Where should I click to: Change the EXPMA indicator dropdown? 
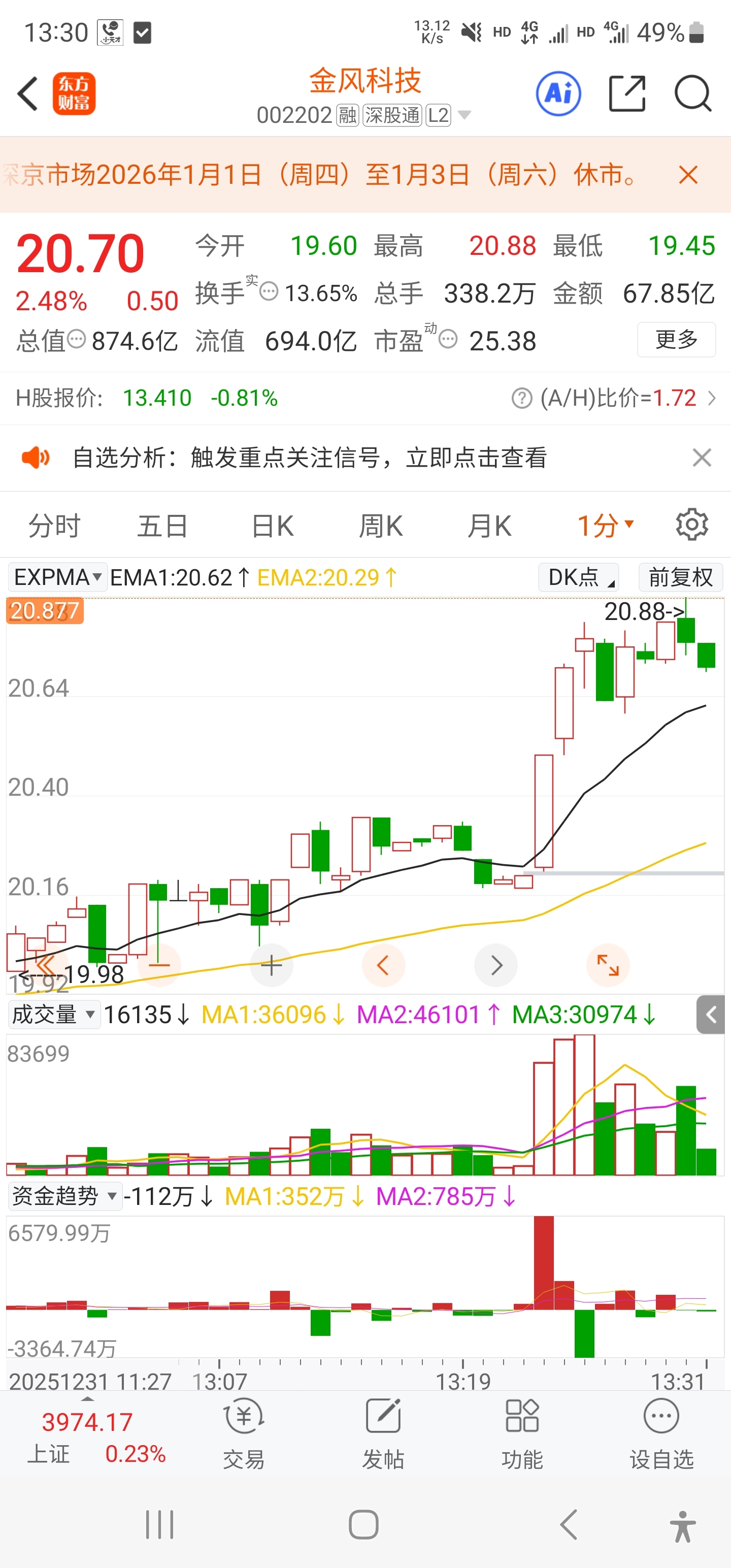[x=57, y=577]
